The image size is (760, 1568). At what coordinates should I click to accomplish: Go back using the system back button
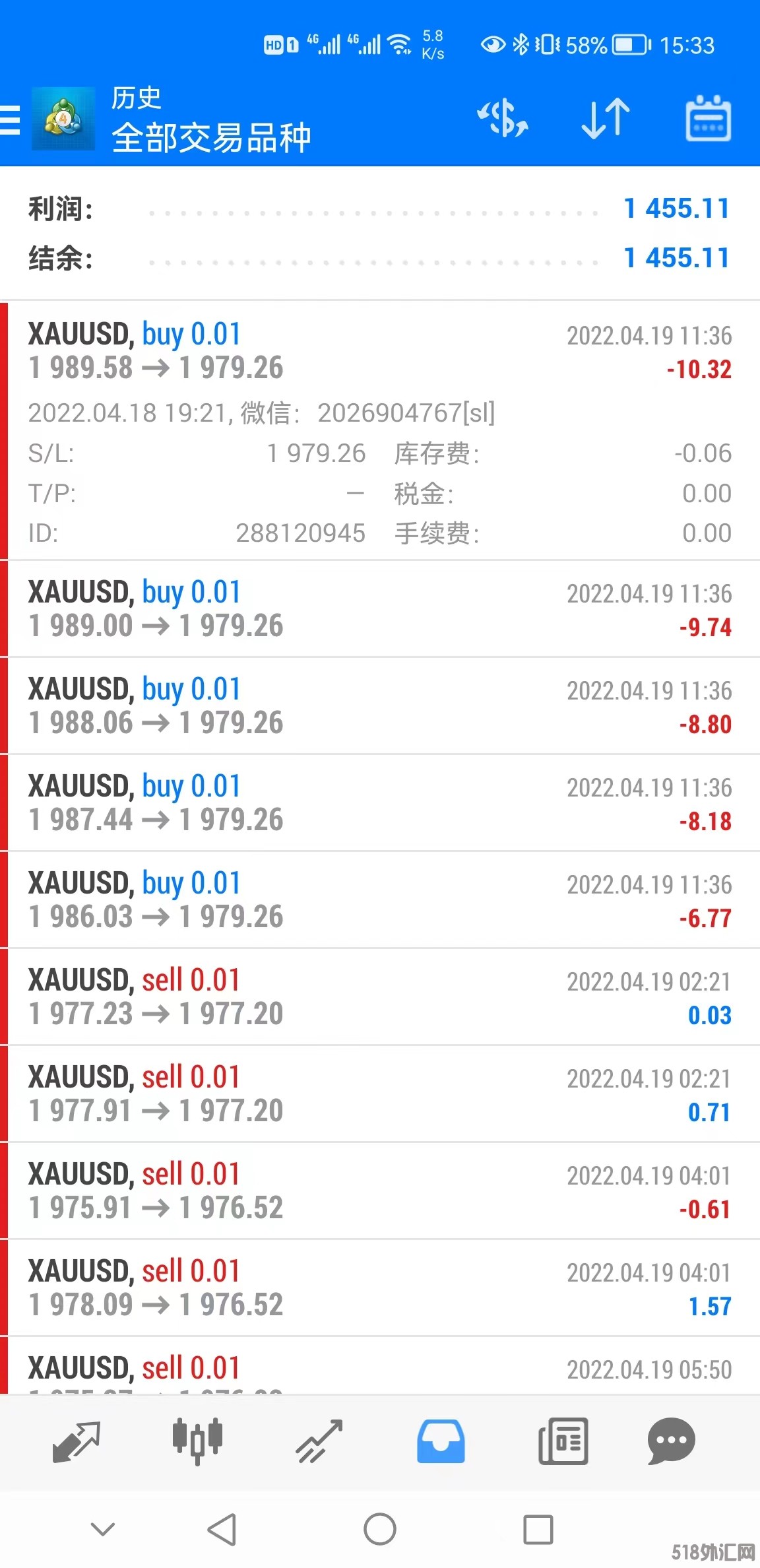(222, 1530)
